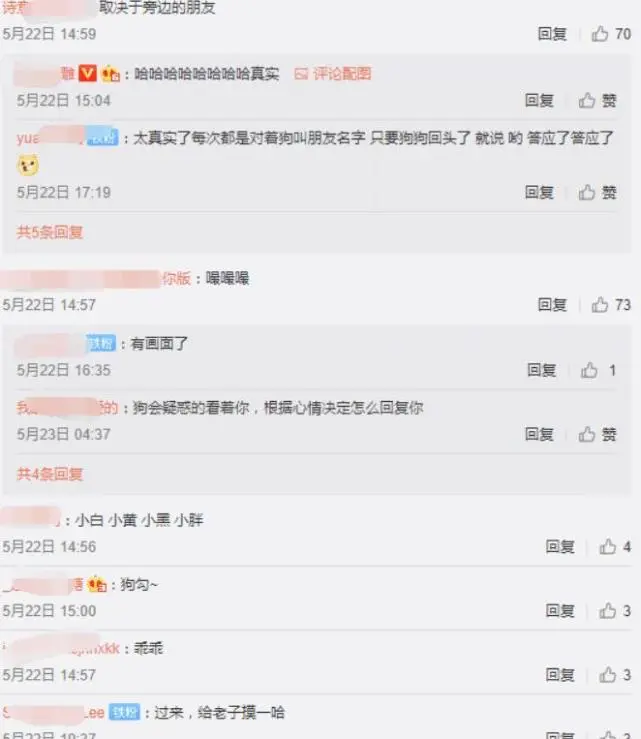Screen dimensions: 641x739
Task: Reply to the '嘬嘬嘬' comment
Action: pos(552,305)
